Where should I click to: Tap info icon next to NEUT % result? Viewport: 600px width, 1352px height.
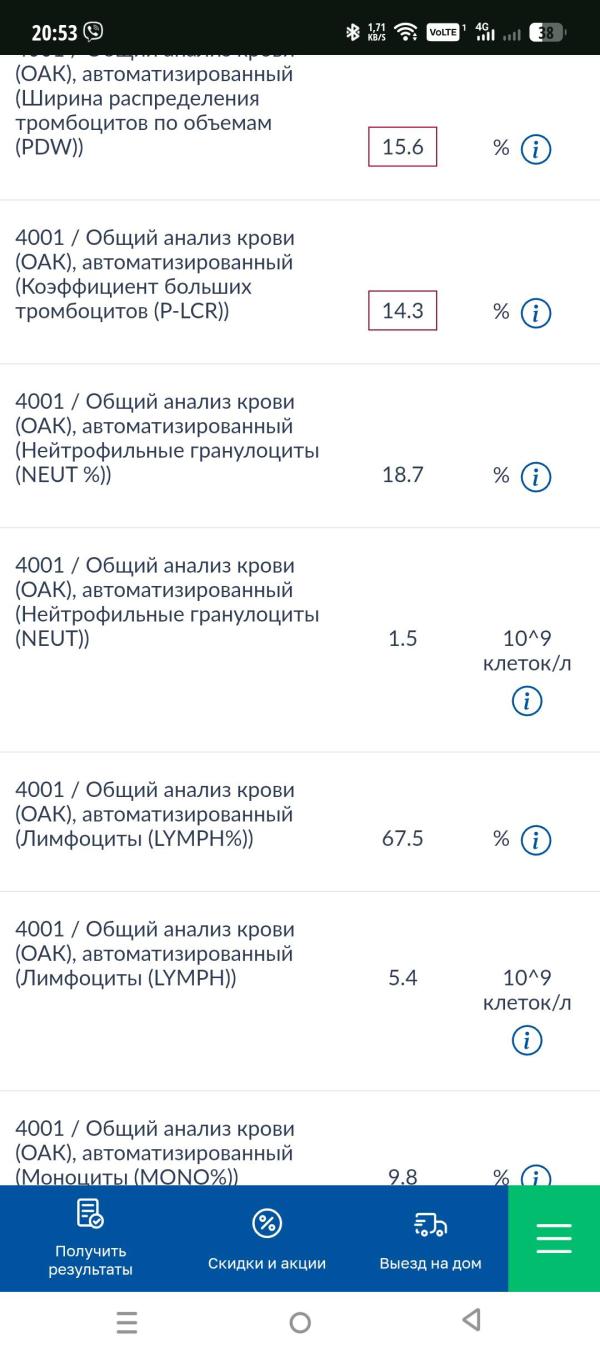(536, 476)
